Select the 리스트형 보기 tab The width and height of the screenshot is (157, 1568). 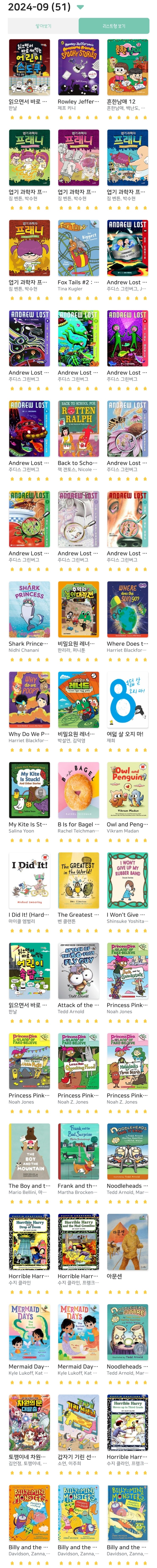point(114,26)
